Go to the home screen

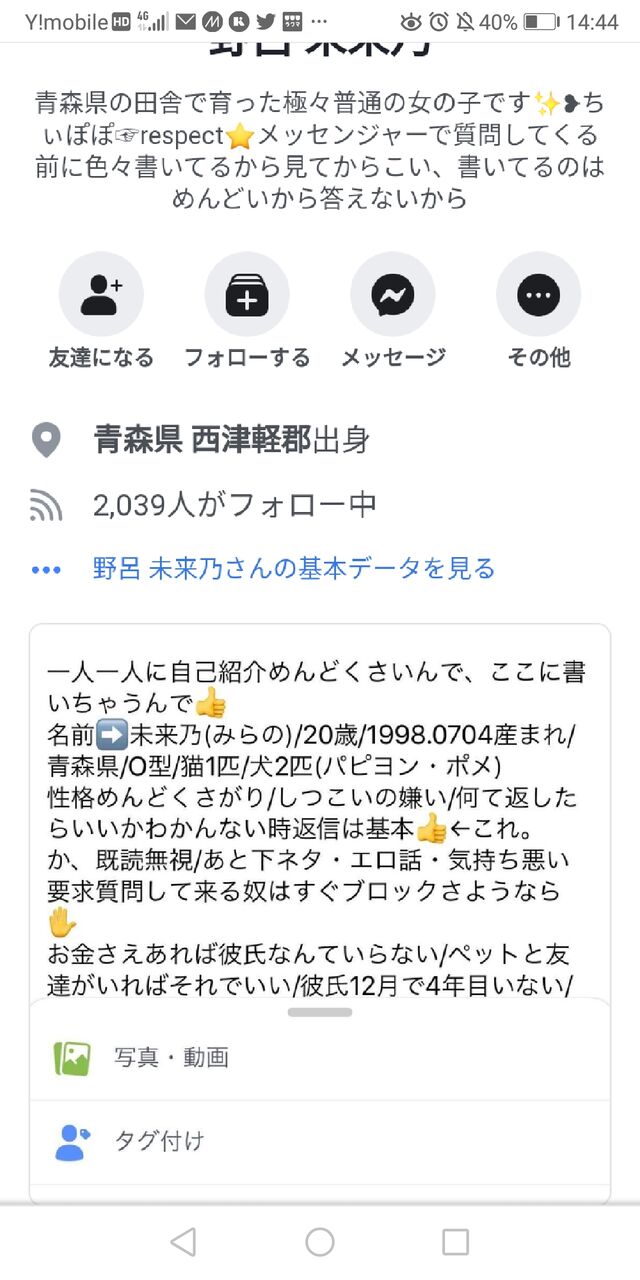click(320, 1242)
